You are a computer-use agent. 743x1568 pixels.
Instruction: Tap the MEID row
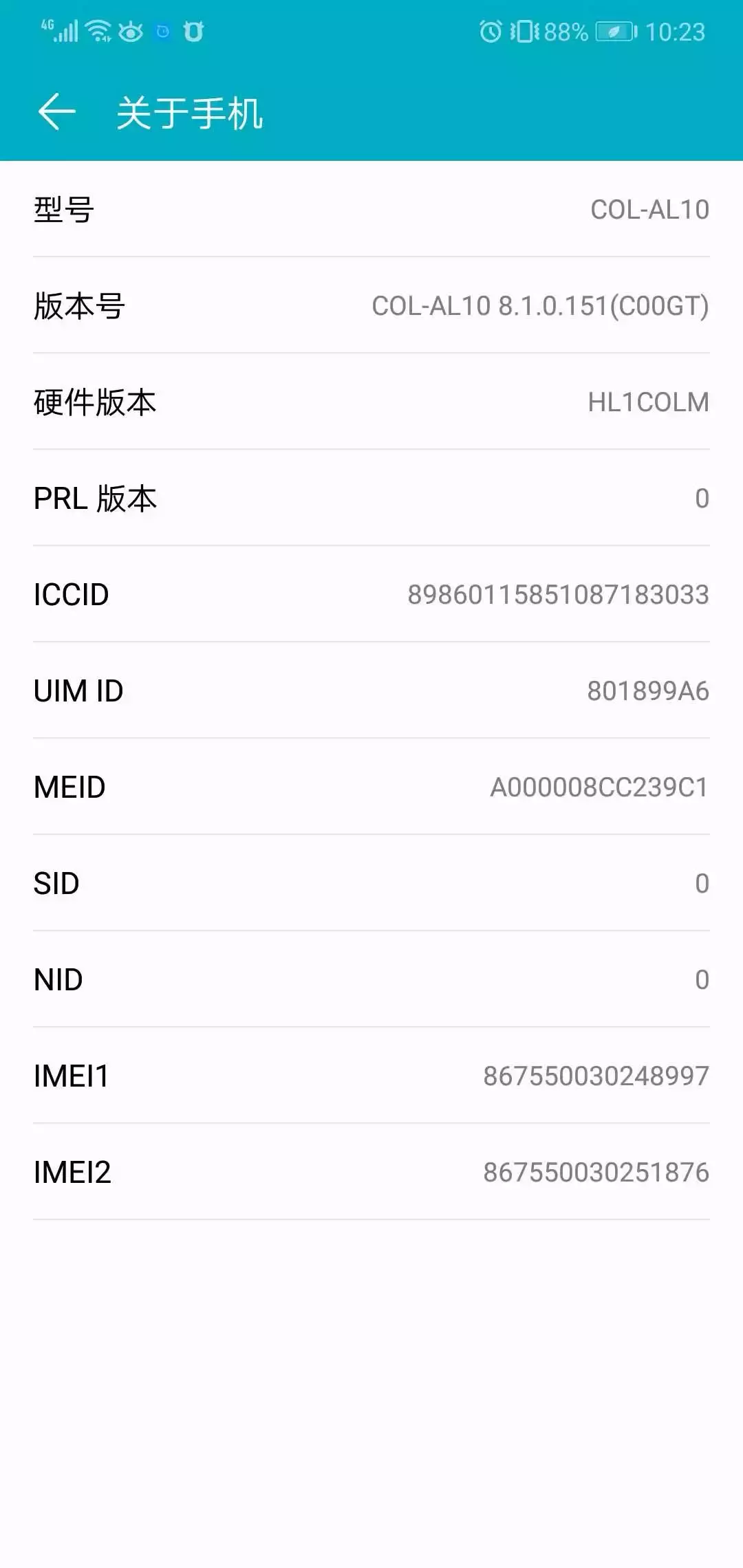tap(371, 786)
